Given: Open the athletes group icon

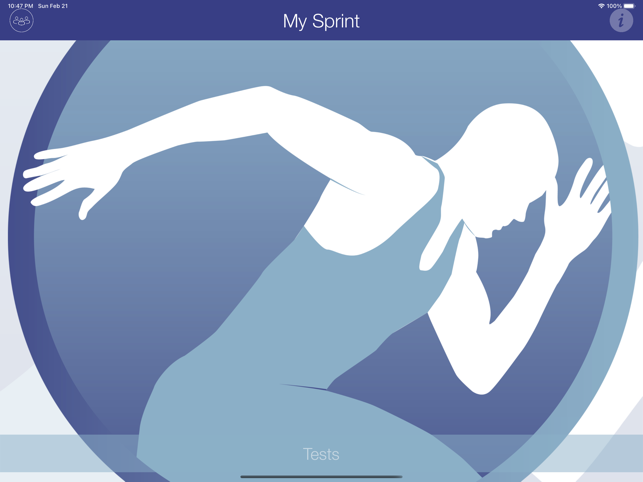Looking at the screenshot, I should [21, 21].
